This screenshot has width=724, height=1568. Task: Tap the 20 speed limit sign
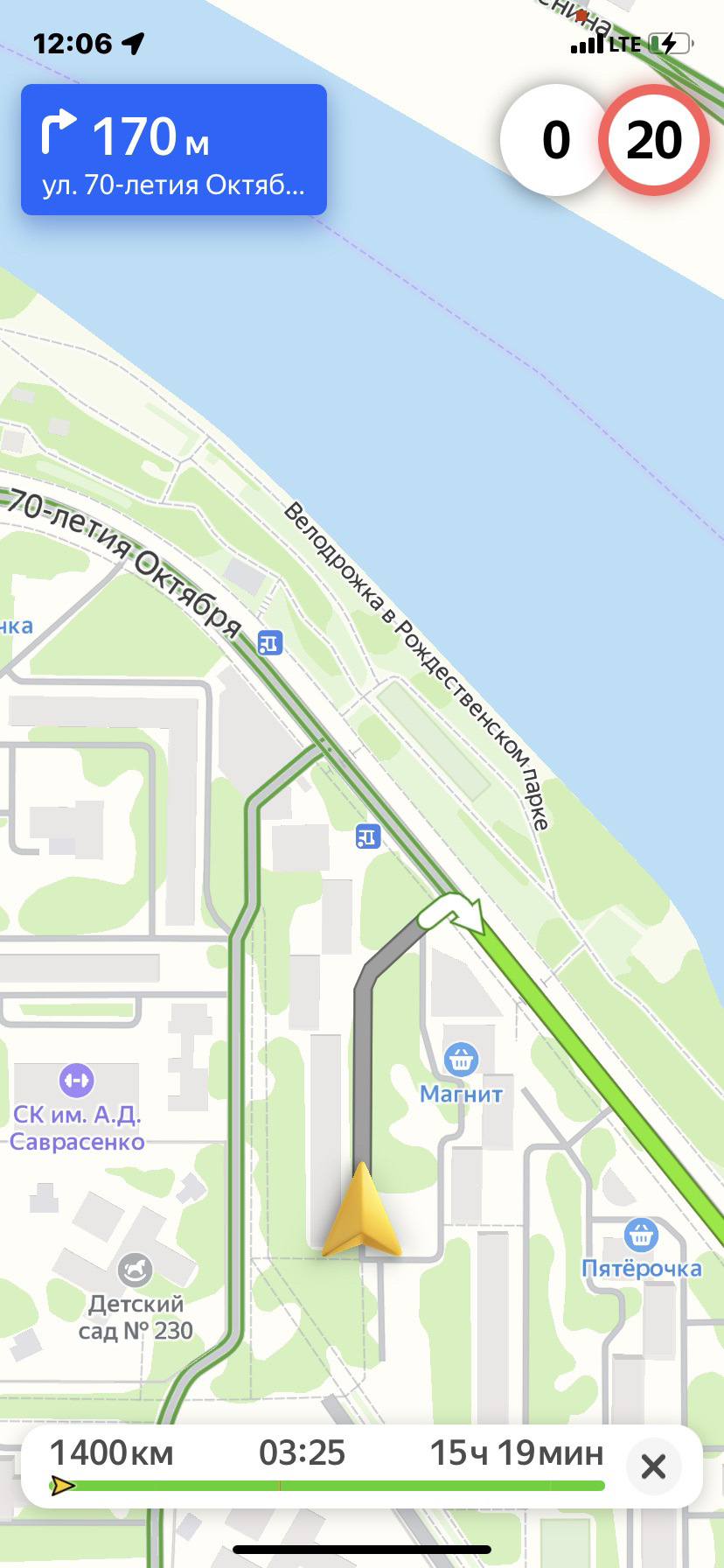(x=654, y=140)
